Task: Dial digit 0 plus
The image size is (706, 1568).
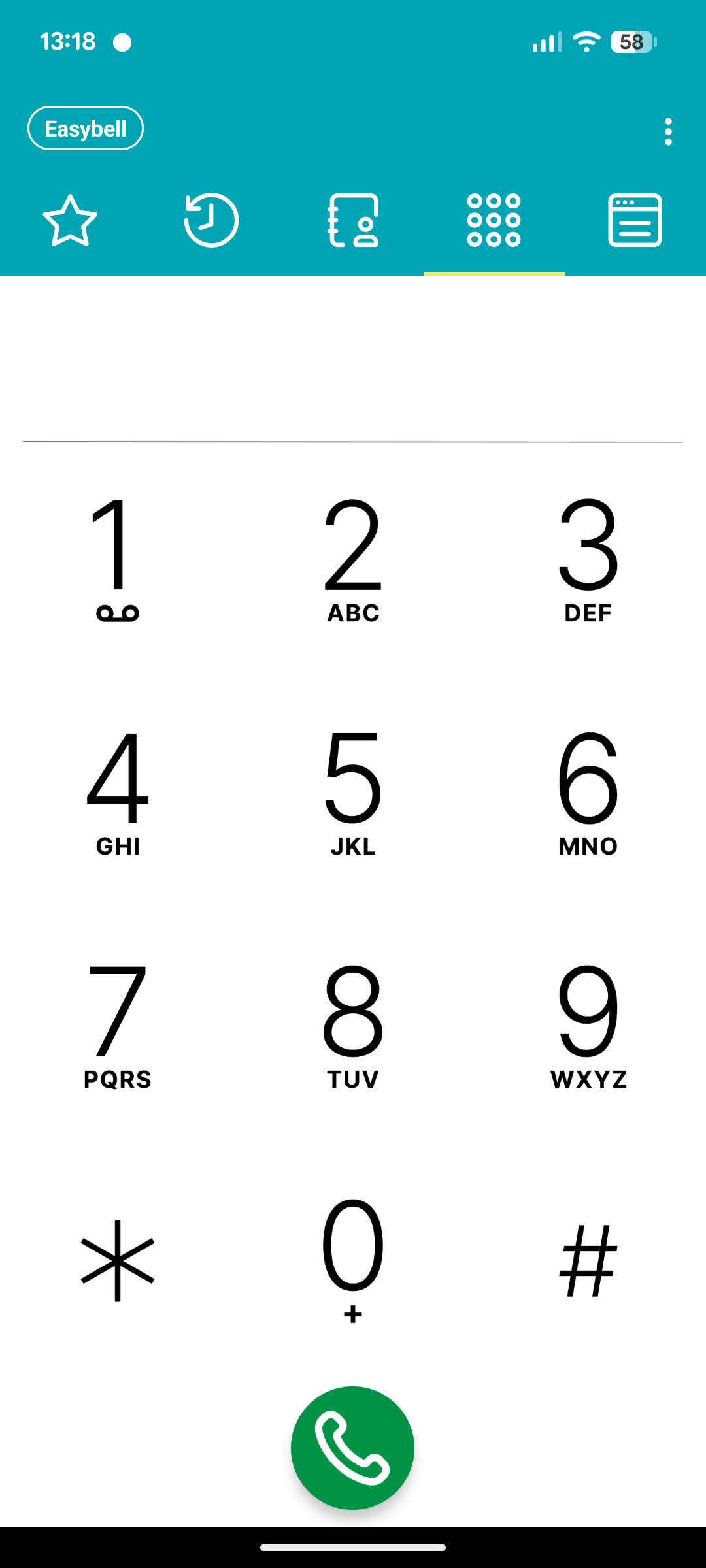Action: click(353, 1260)
